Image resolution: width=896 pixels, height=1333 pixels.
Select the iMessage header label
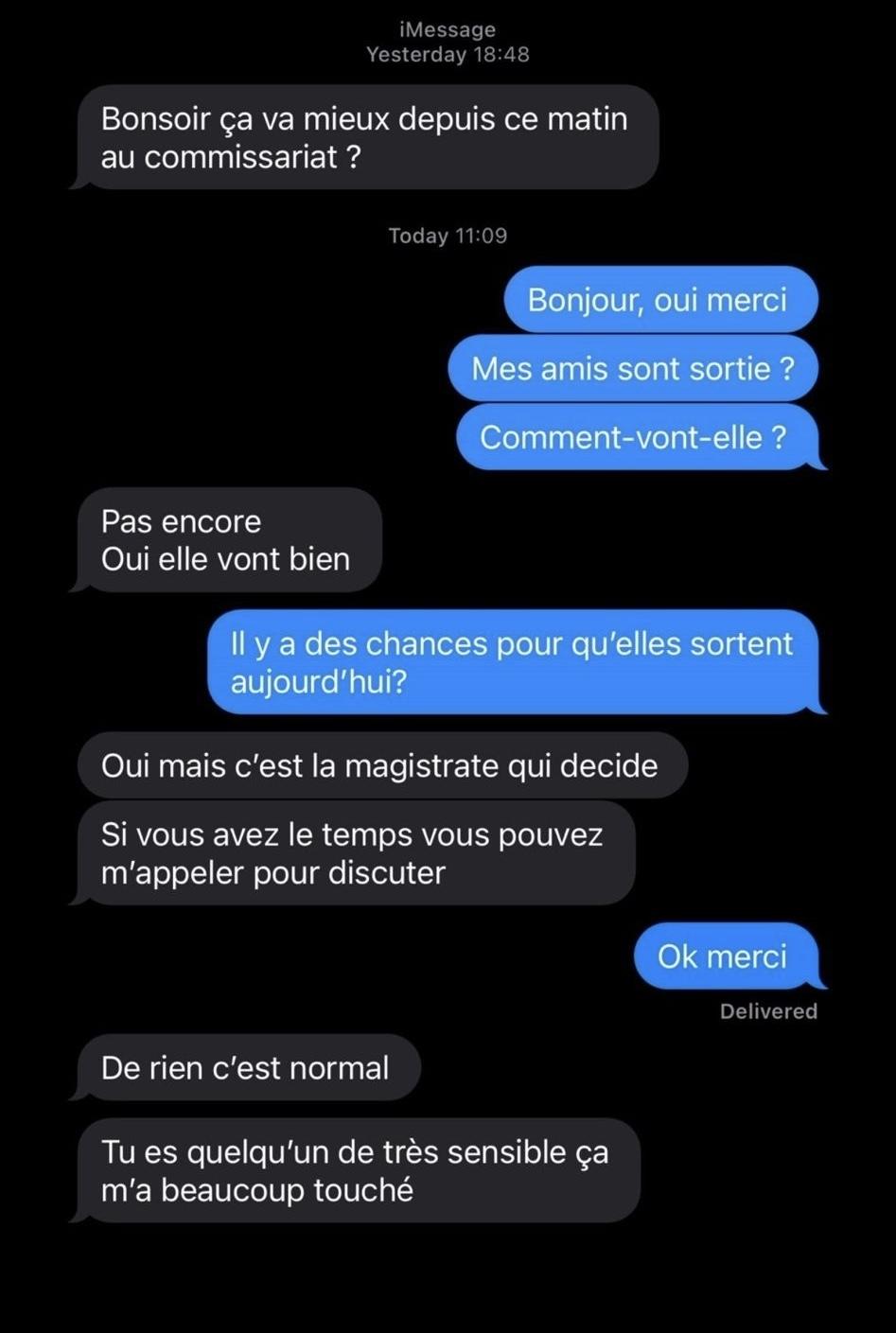448,28
